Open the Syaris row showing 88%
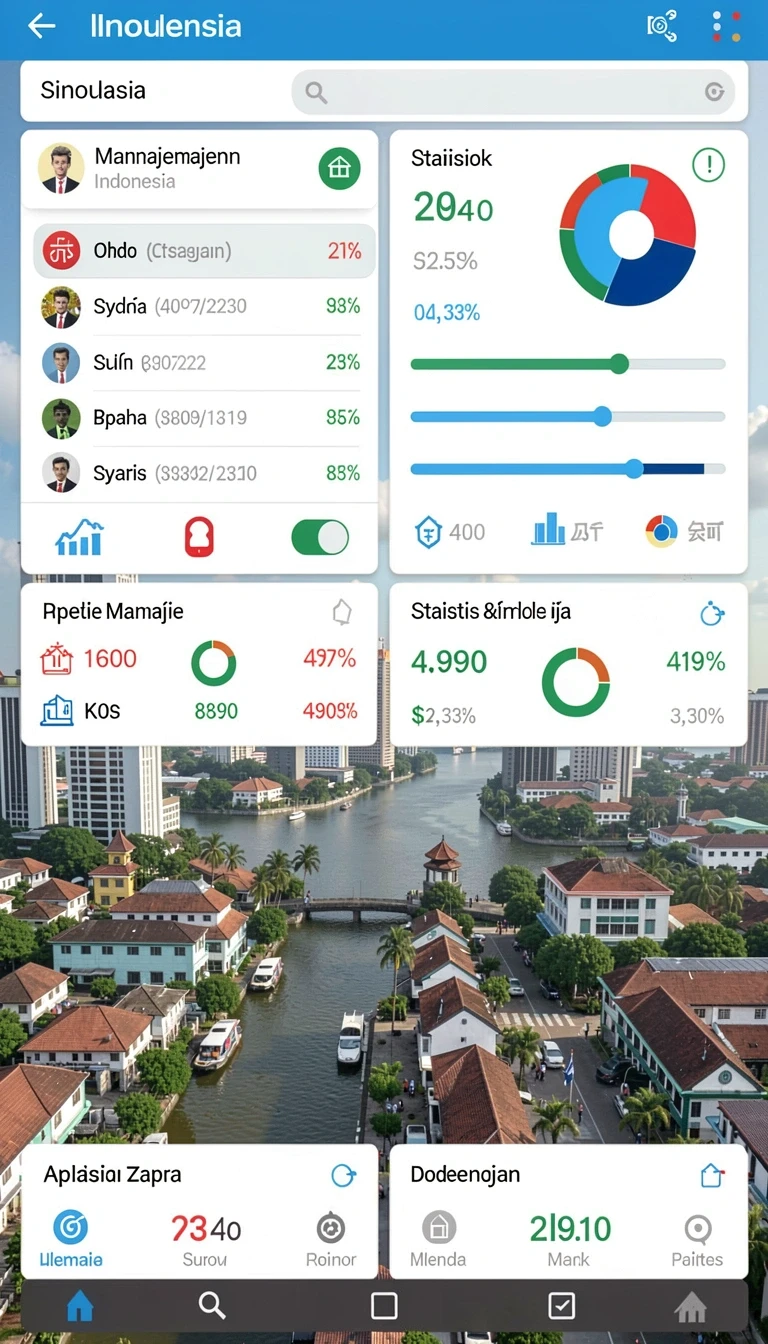Viewport: 768px width, 1344px height. click(200, 472)
